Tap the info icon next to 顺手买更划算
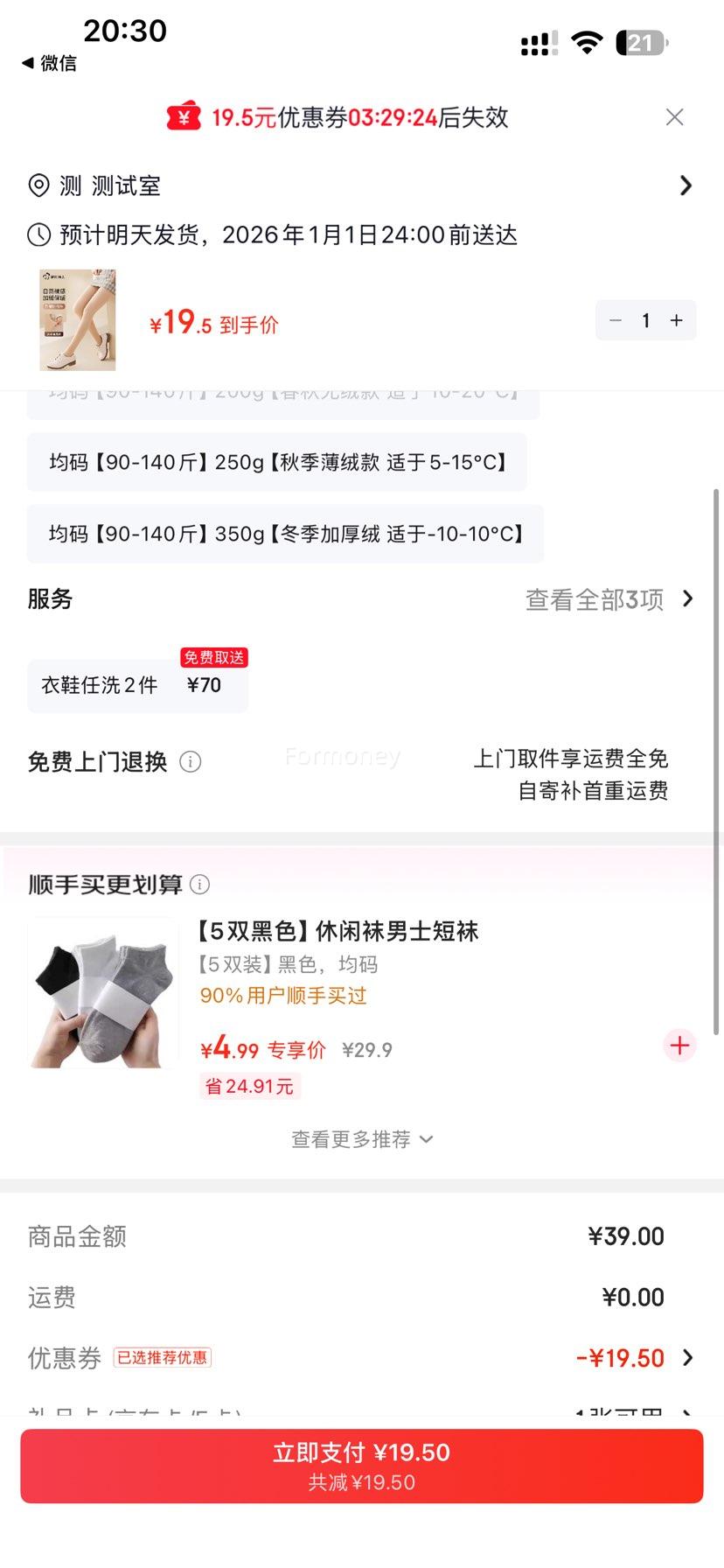The width and height of the screenshot is (724, 1568). click(x=200, y=885)
